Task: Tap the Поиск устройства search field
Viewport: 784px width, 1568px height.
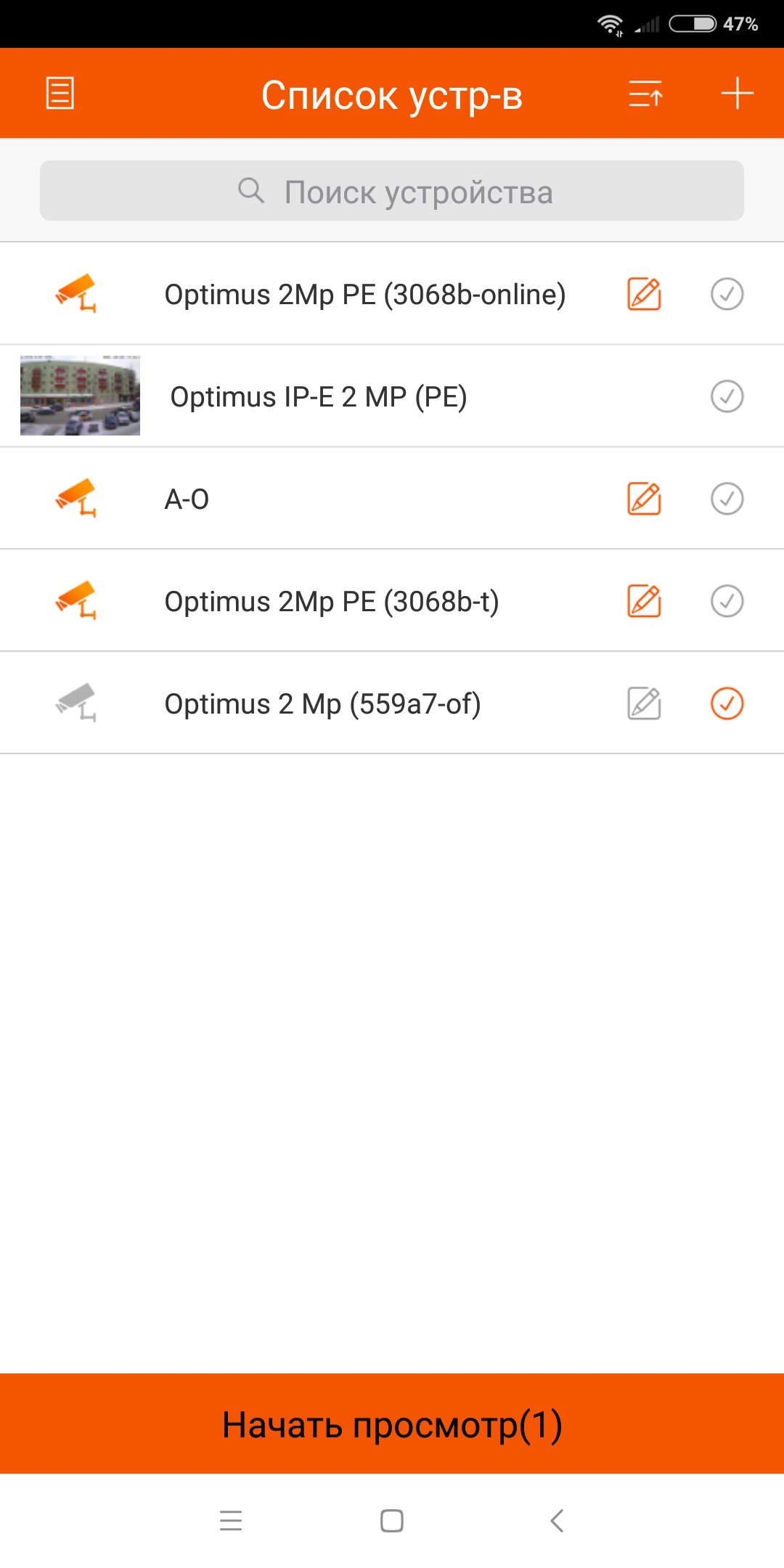Action: [x=392, y=191]
